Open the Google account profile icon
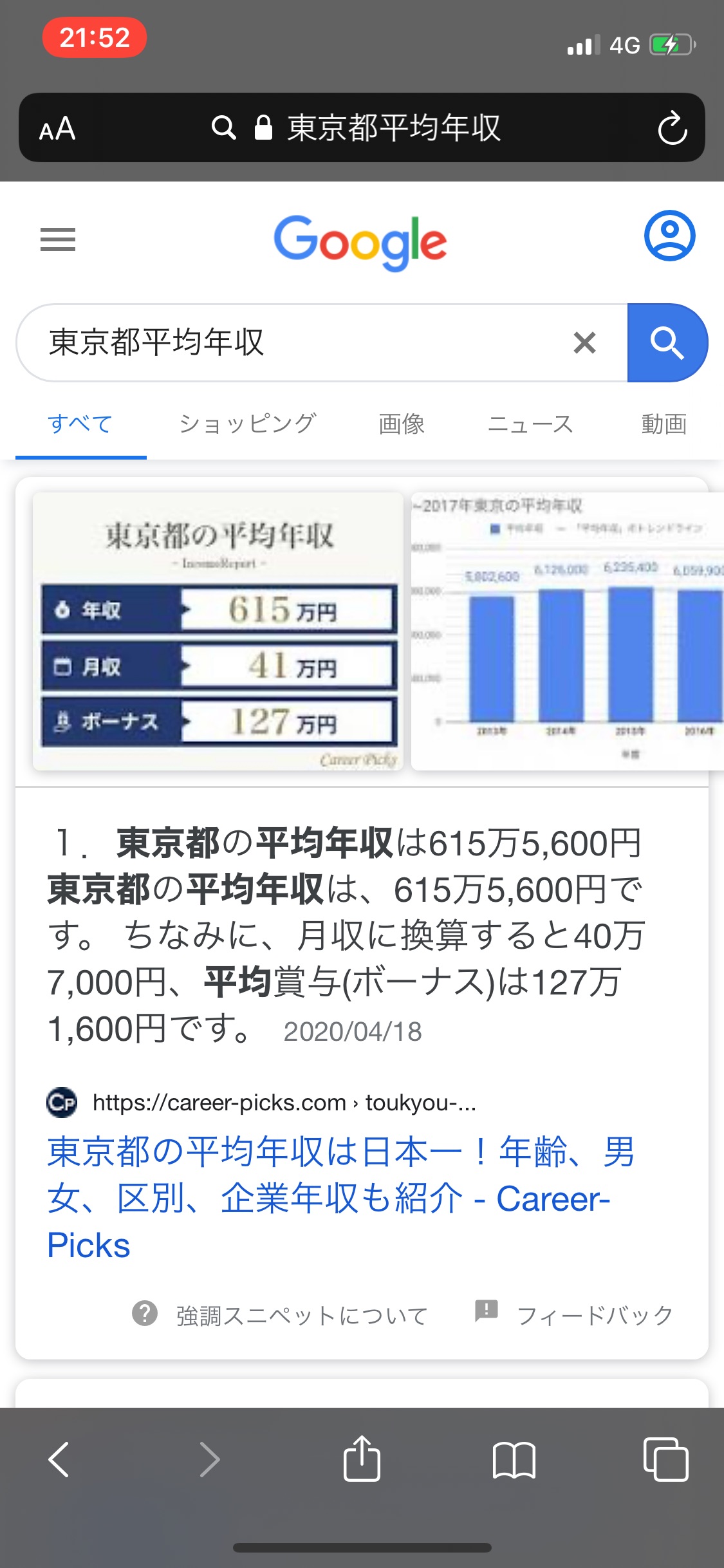Image resolution: width=724 pixels, height=1568 pixels. [x=669, y=236]
